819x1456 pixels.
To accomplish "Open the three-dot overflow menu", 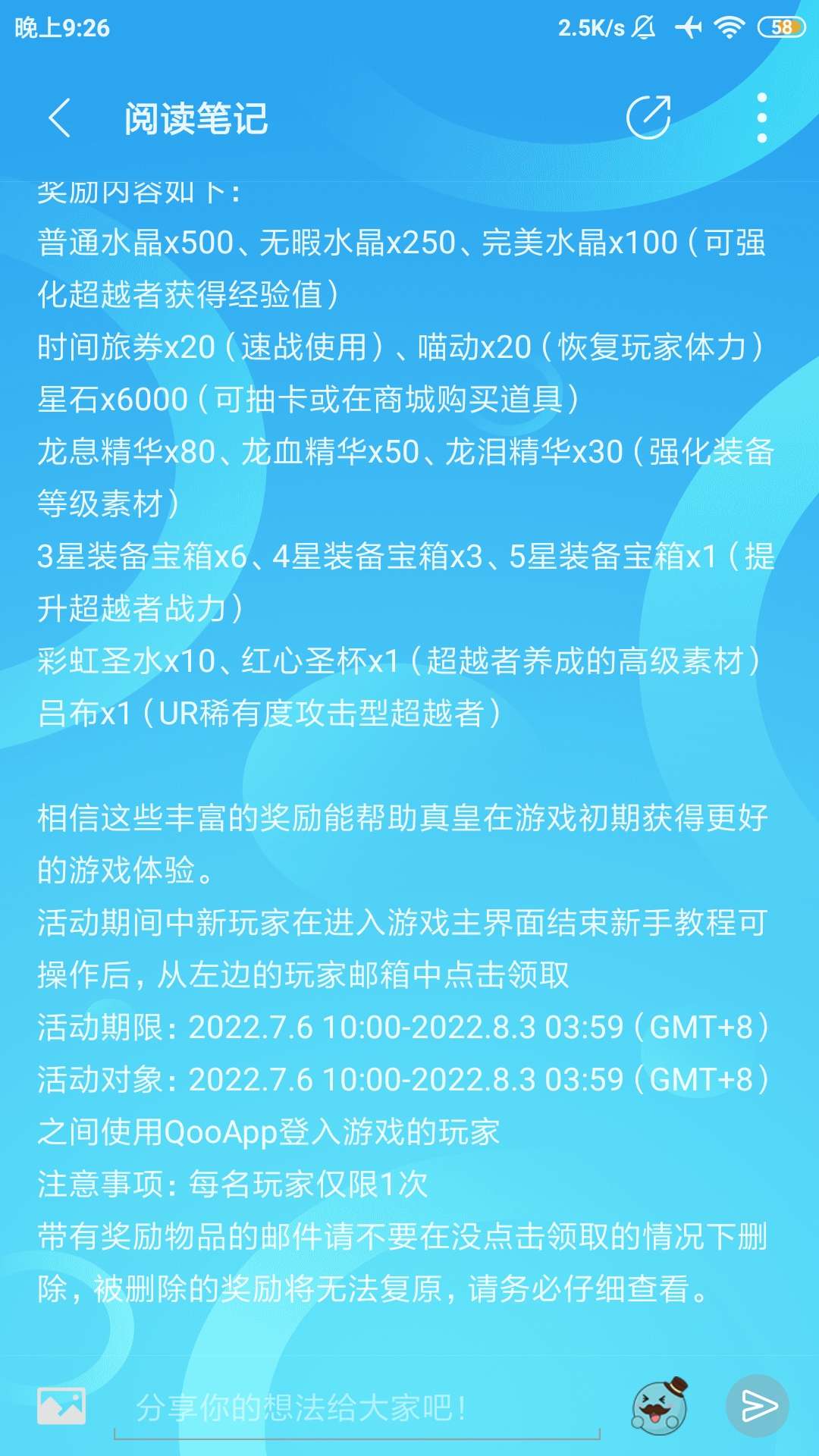I will pyautogui.click(x=762, y=118).
